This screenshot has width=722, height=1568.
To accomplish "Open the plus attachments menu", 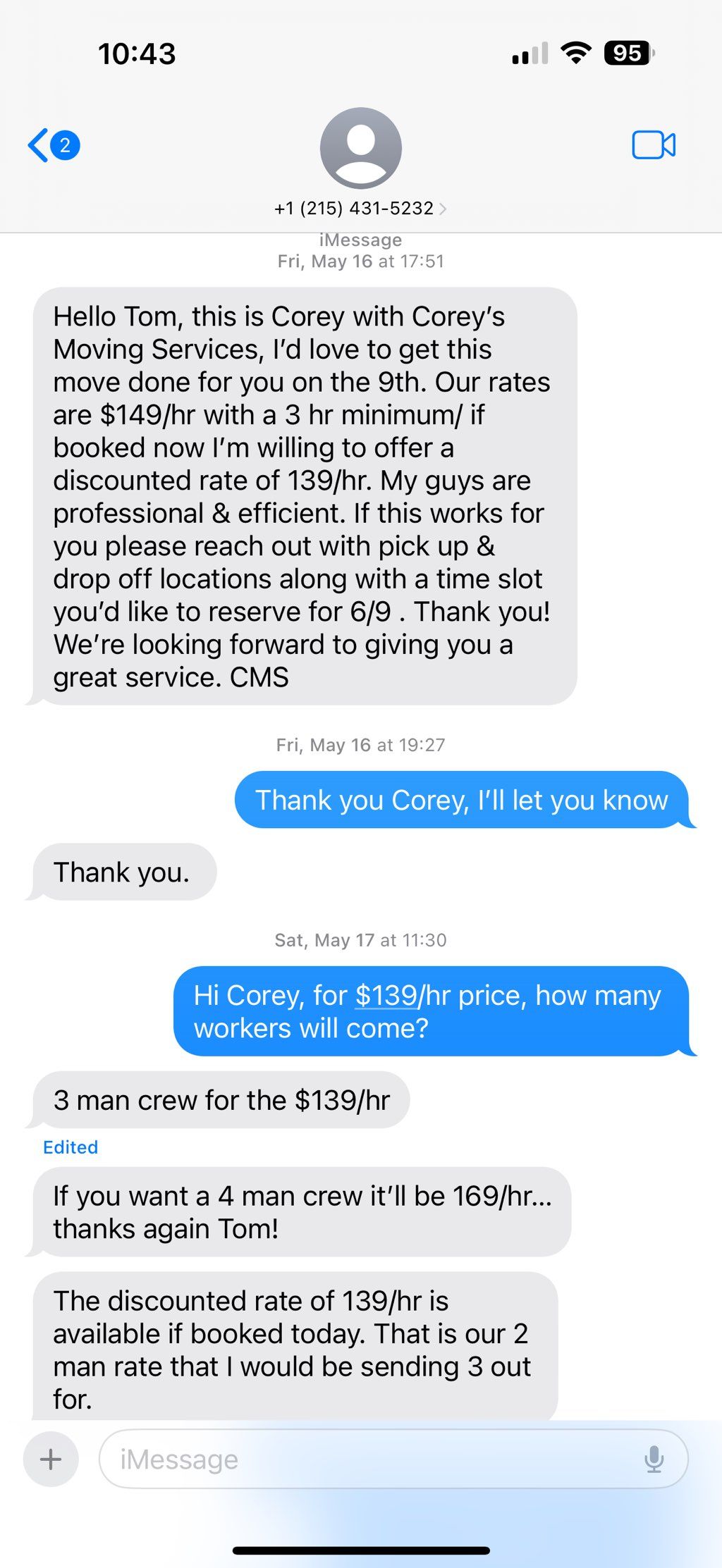I will point(51,1459).
